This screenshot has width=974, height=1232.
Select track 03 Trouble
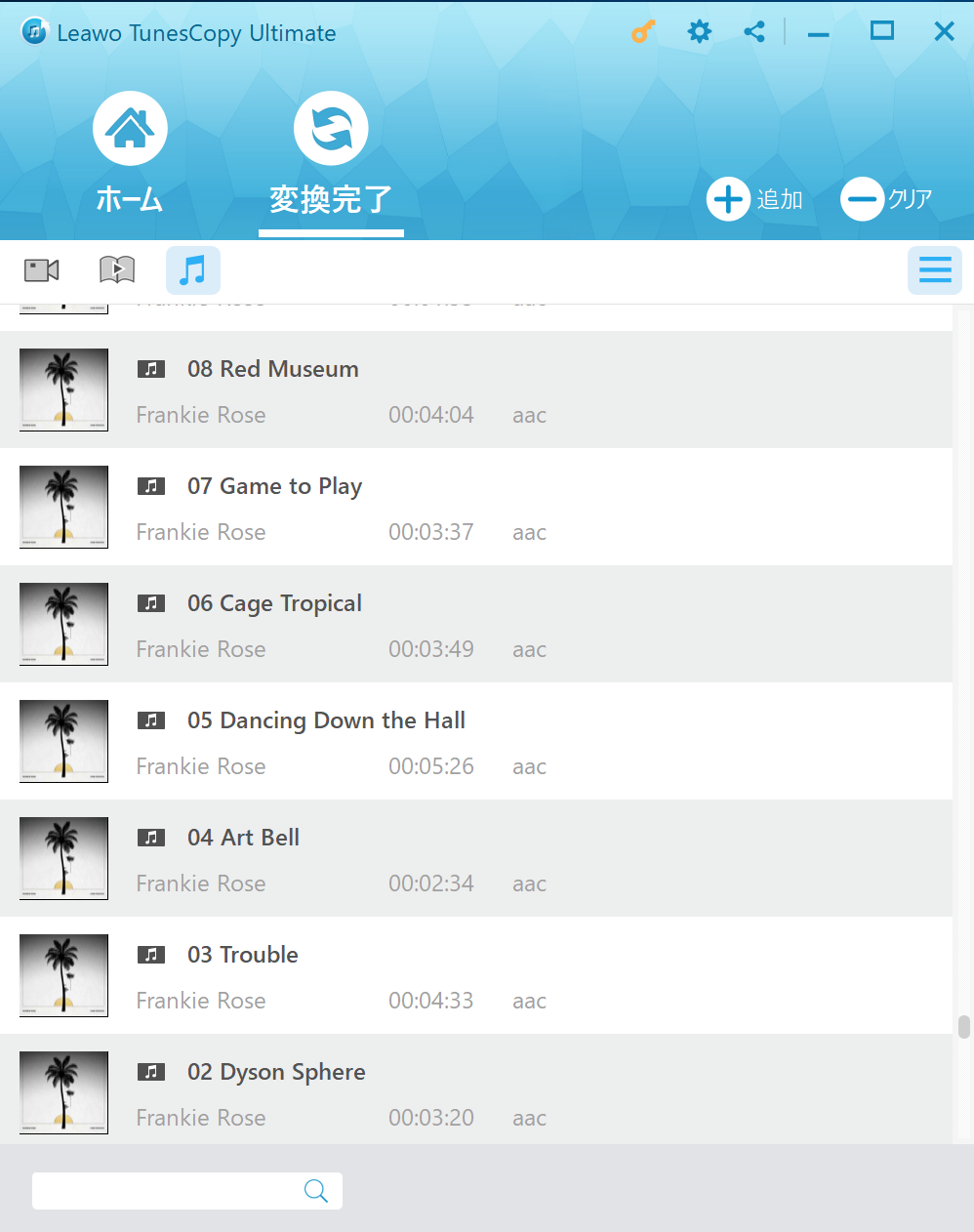[242, 955]
